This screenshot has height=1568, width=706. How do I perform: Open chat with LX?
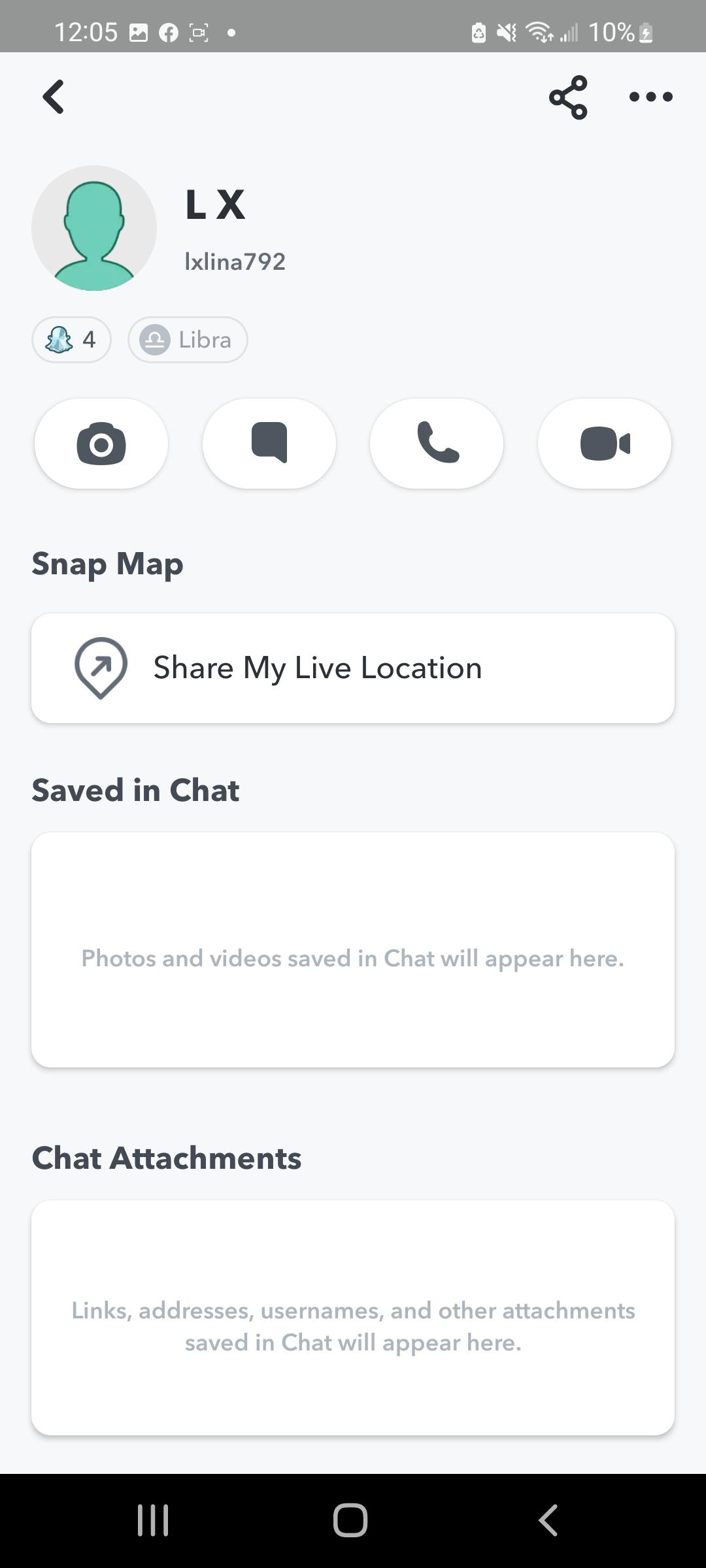[x=269, y=444]
